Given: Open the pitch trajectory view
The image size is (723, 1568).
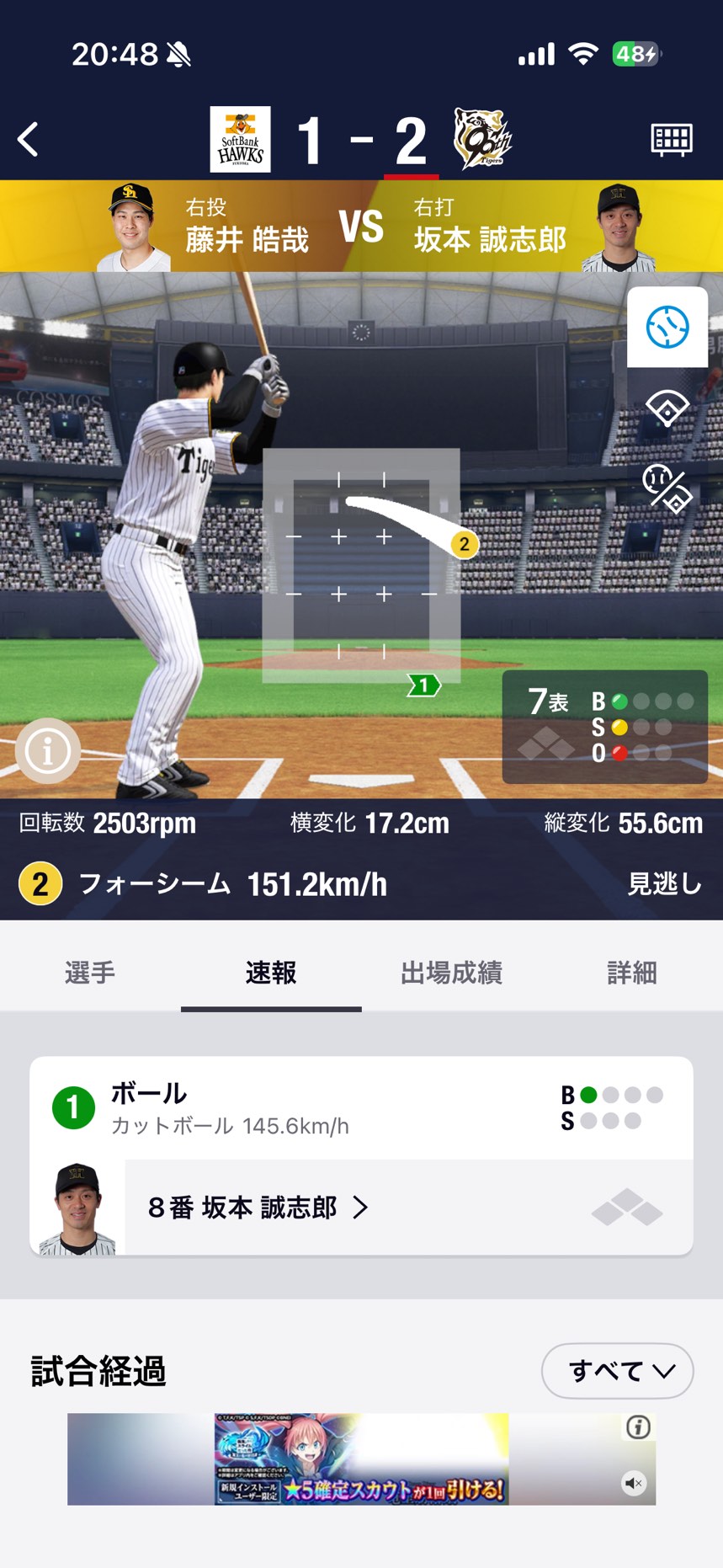Looking at the screenshot, I should click(667, 327).
